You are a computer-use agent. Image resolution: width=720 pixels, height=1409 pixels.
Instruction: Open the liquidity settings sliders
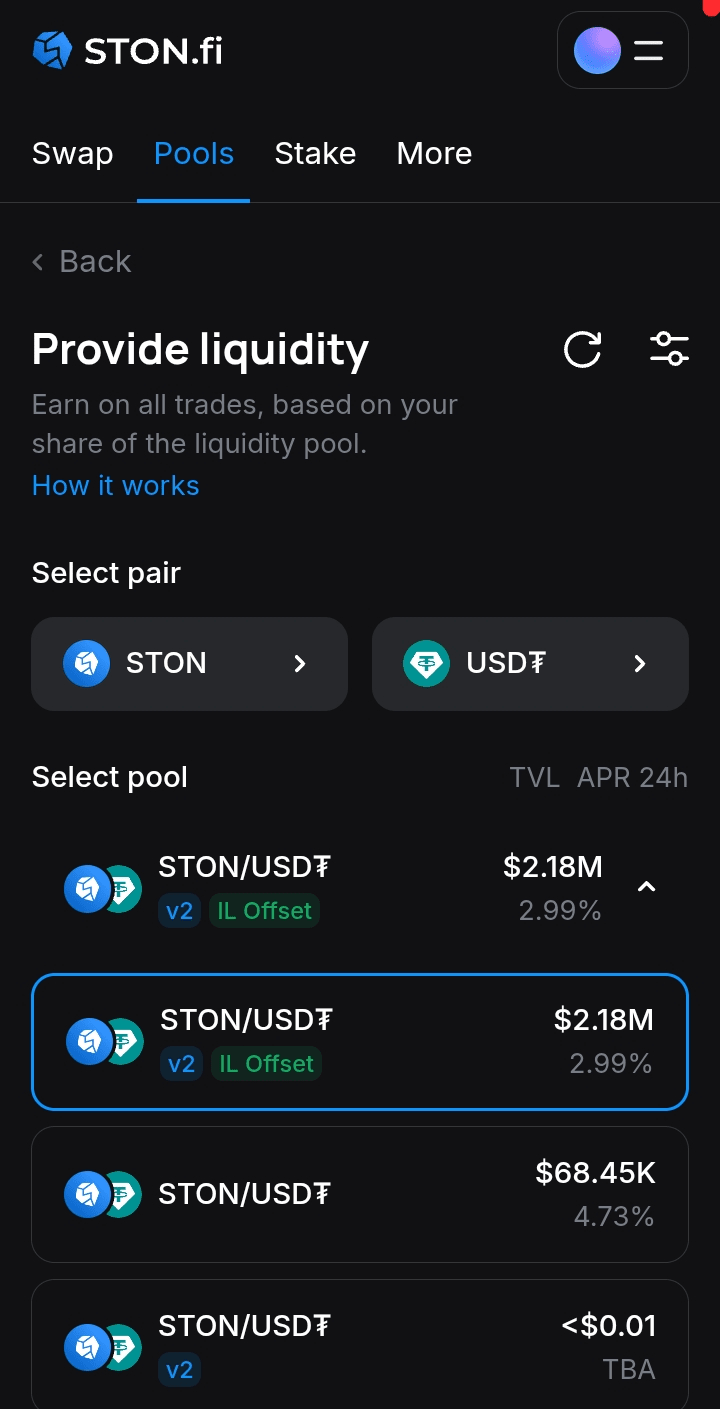[669, 349]
